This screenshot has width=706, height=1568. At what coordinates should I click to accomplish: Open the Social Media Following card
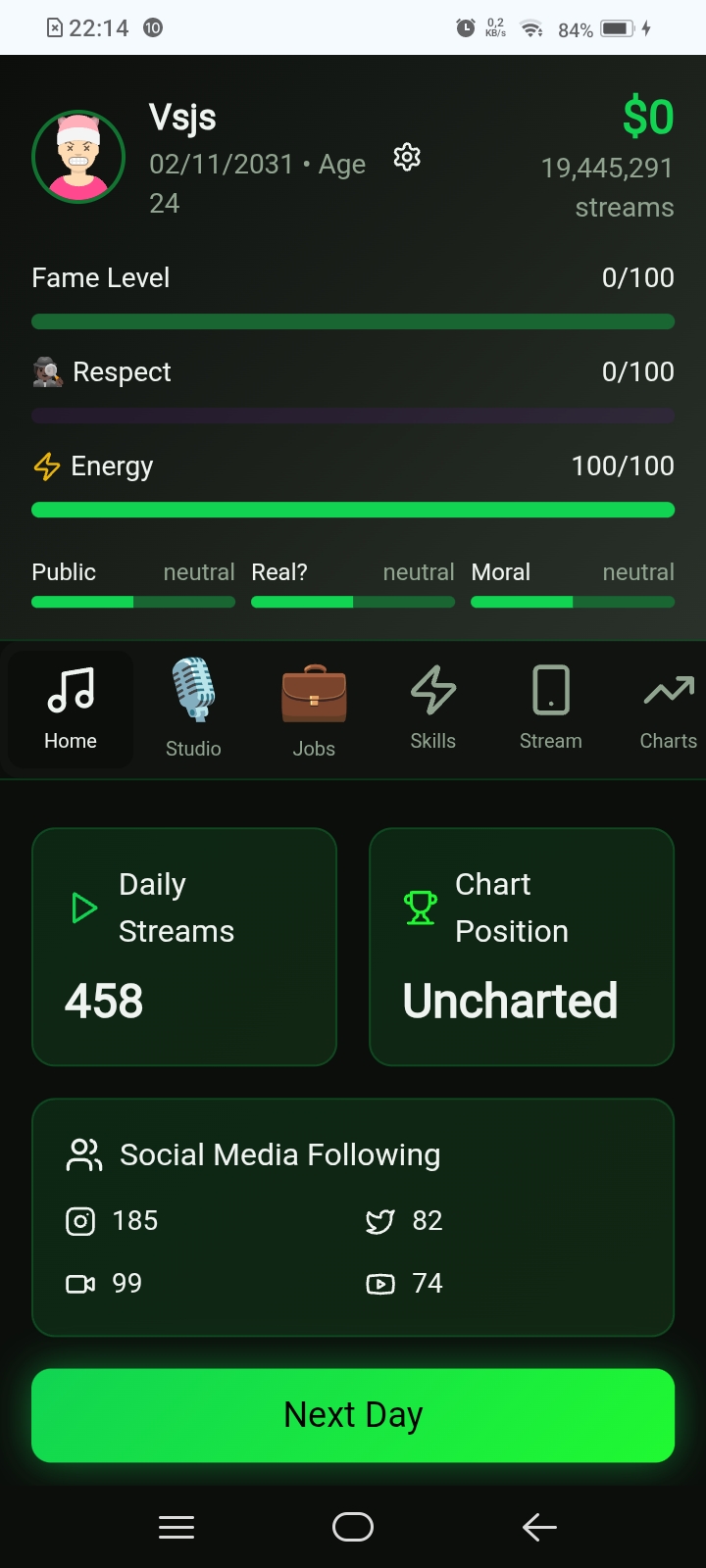tap(353, 1217)
